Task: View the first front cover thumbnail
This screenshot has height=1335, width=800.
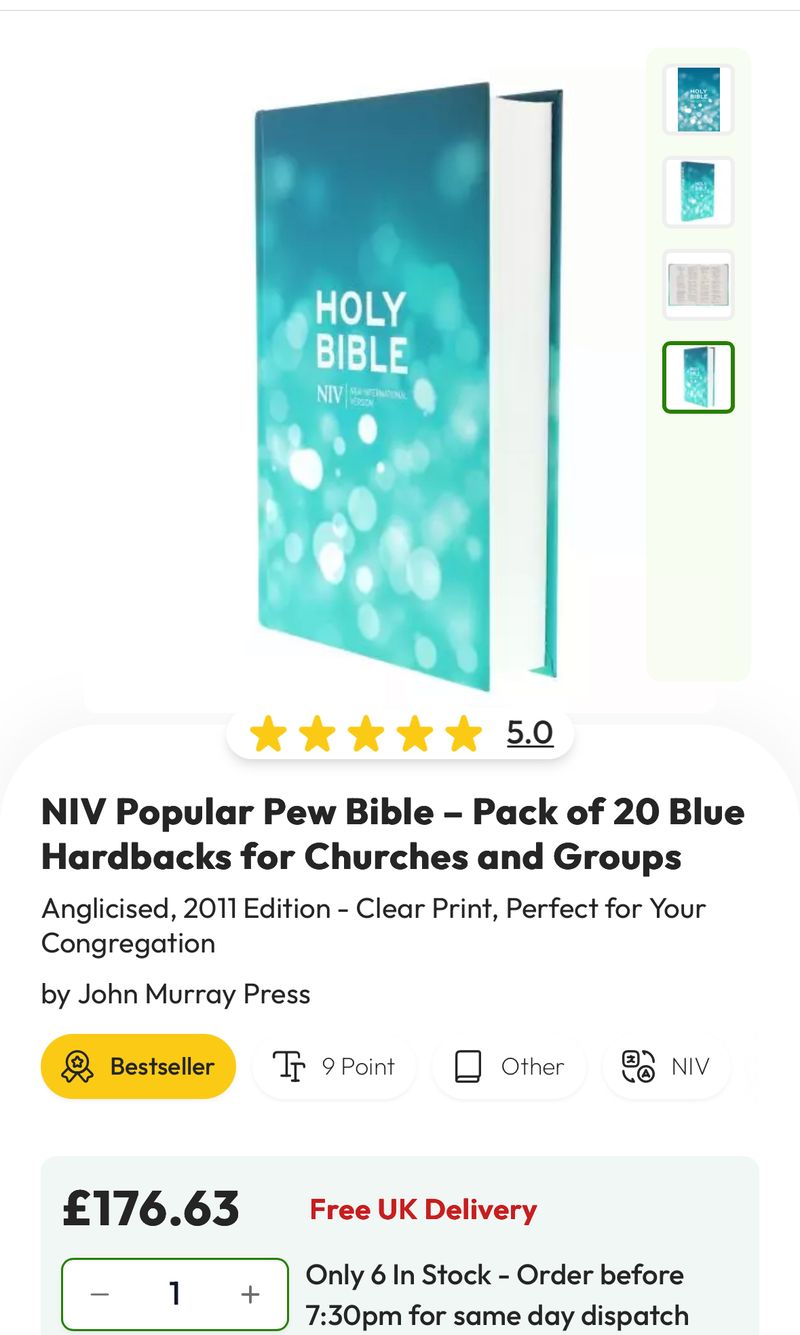Action: pyautogui.click(x=698, y=99)
